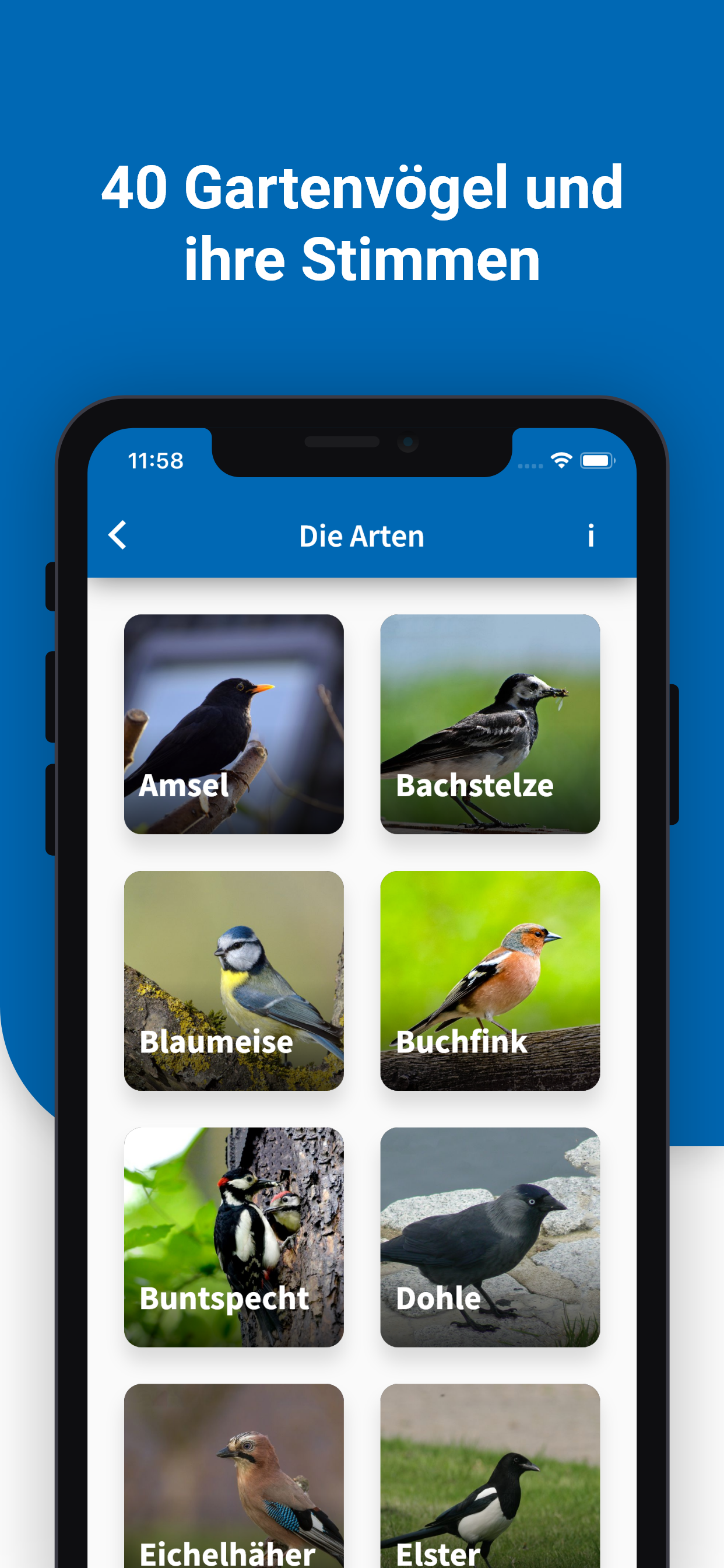Collapse the species list with the back arrow
This screenshot has height=1568, width=724.
(x=117, y=535)
